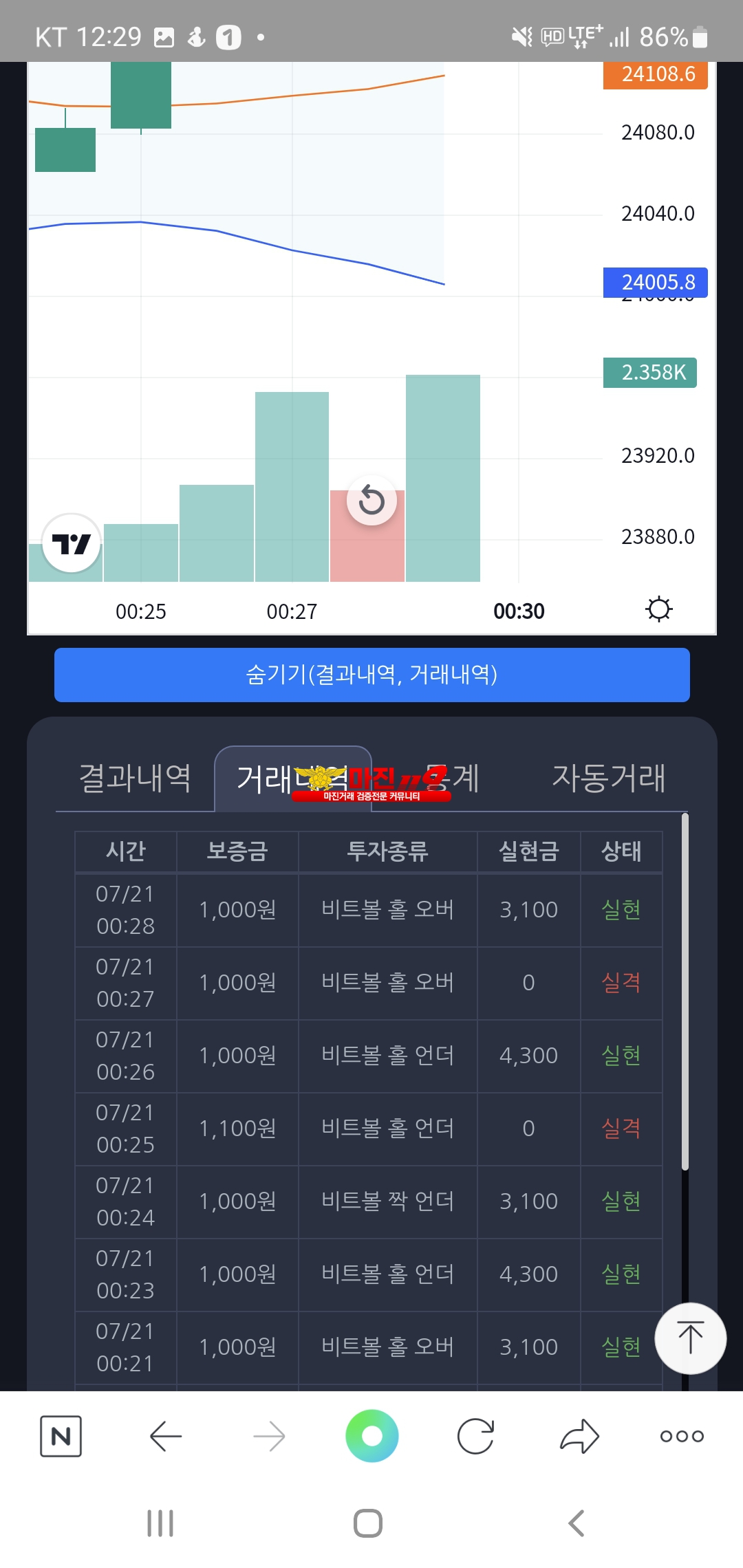The height and width of the screenshot is (1568, 743).
Task: Tap the scroll-to-top arrow button
Action: click(x=690, y=1338)
